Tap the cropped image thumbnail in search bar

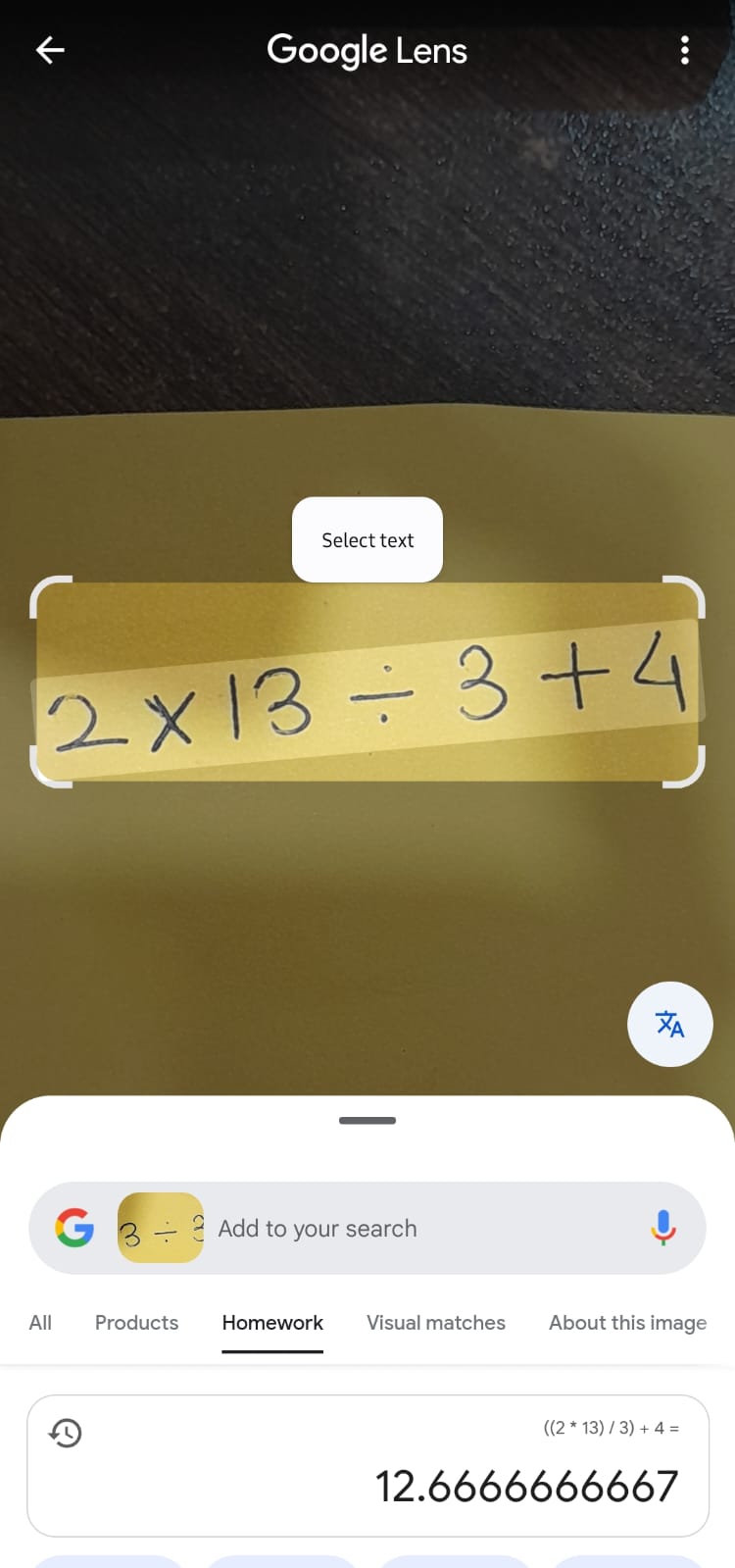[161, 1228]
